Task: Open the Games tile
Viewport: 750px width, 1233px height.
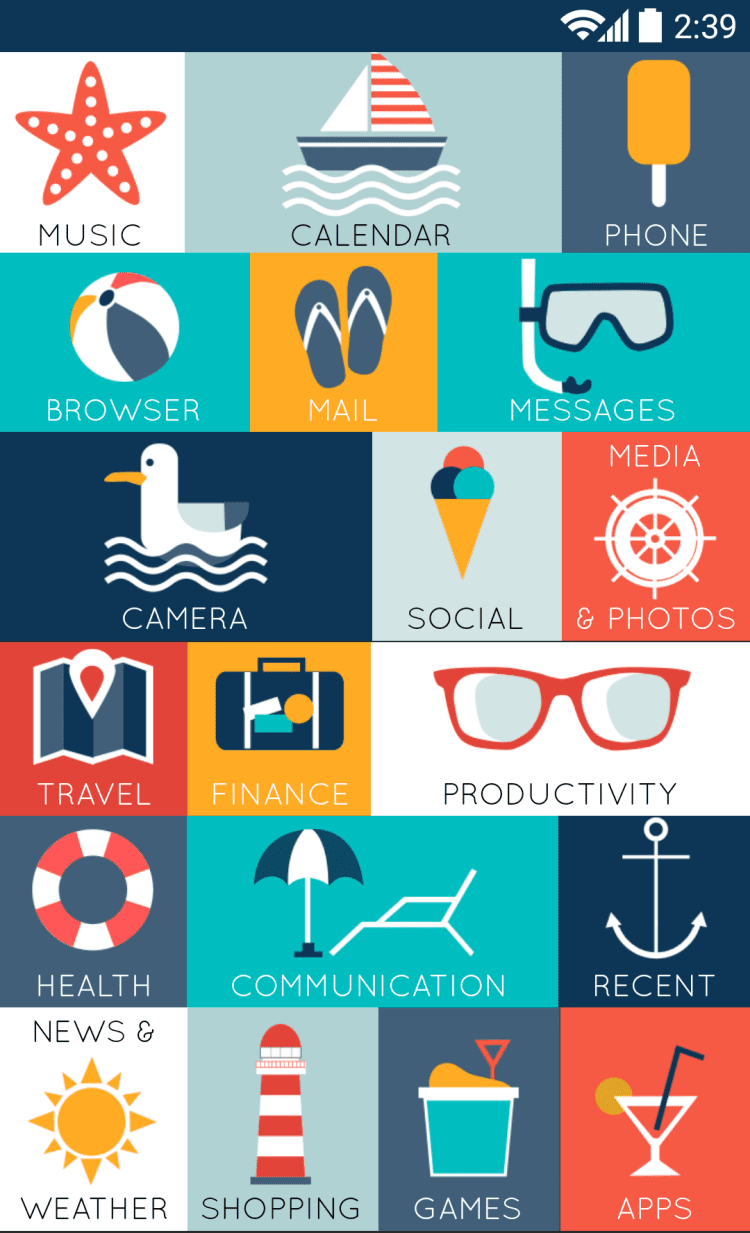Action: click(x=468, y=1119)
